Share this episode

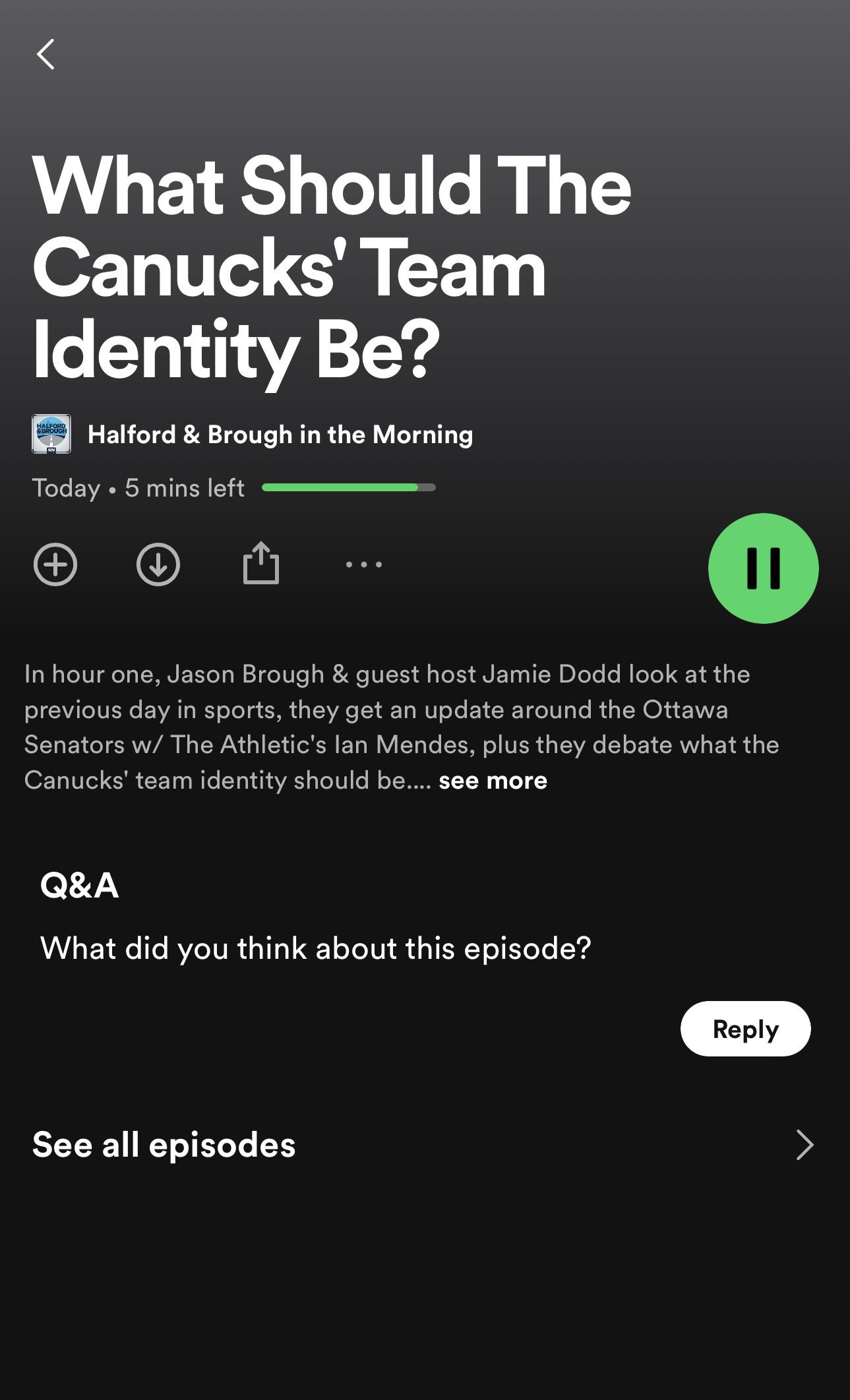point(261,563)
